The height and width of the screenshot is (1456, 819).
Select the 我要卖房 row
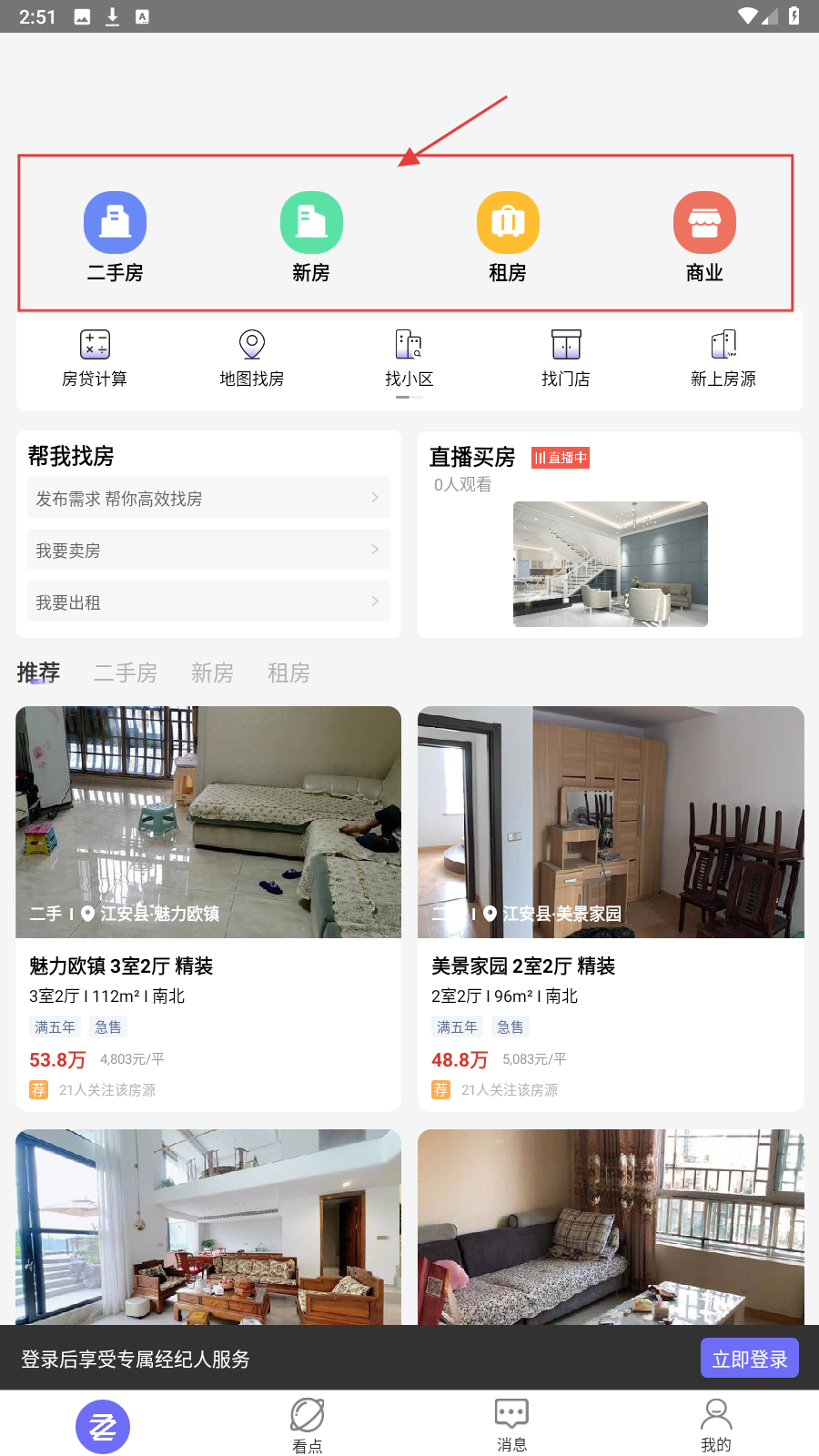tap(208, 550)
